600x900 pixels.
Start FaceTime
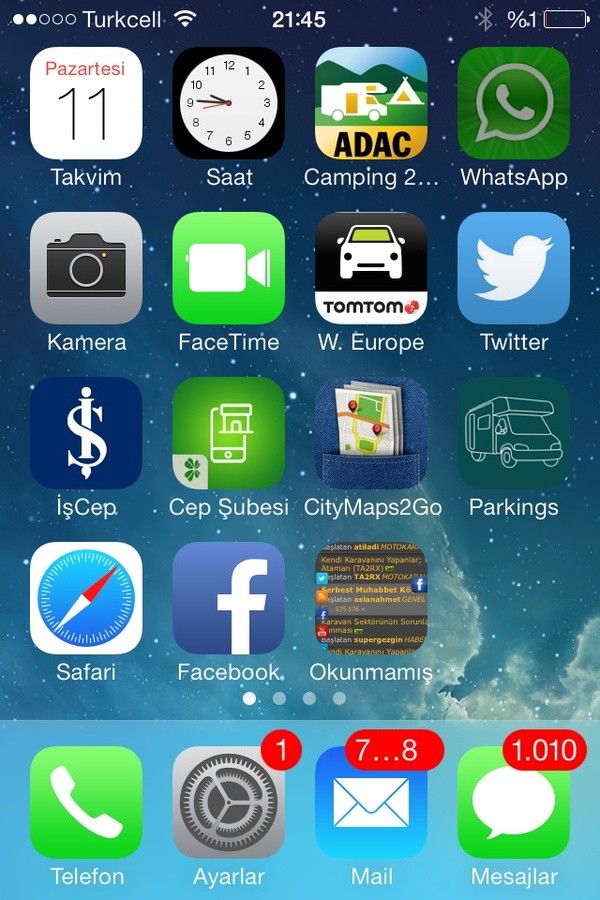(228, 268)
